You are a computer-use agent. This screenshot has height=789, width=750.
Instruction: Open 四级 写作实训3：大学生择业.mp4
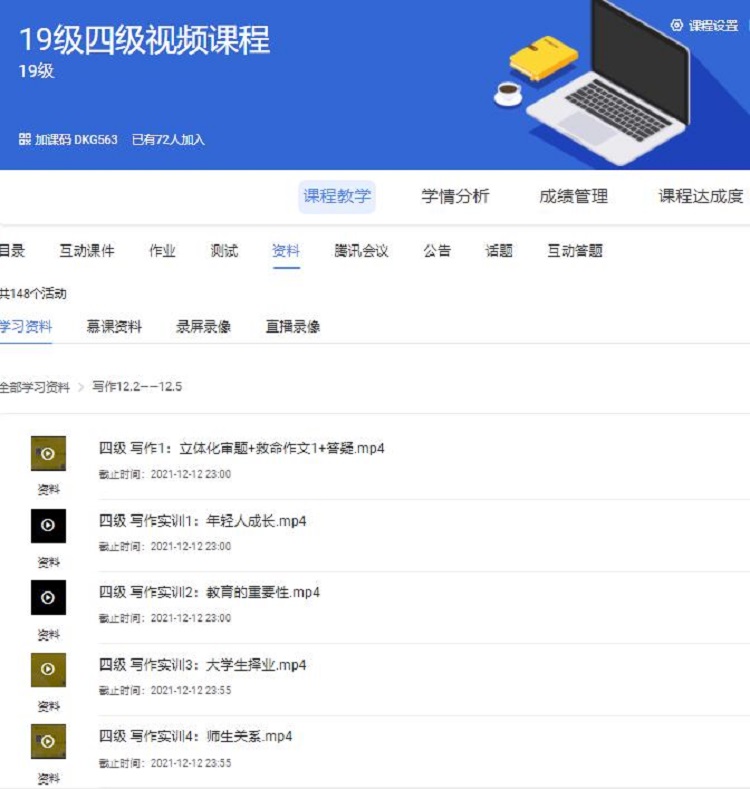coord(202,665)
